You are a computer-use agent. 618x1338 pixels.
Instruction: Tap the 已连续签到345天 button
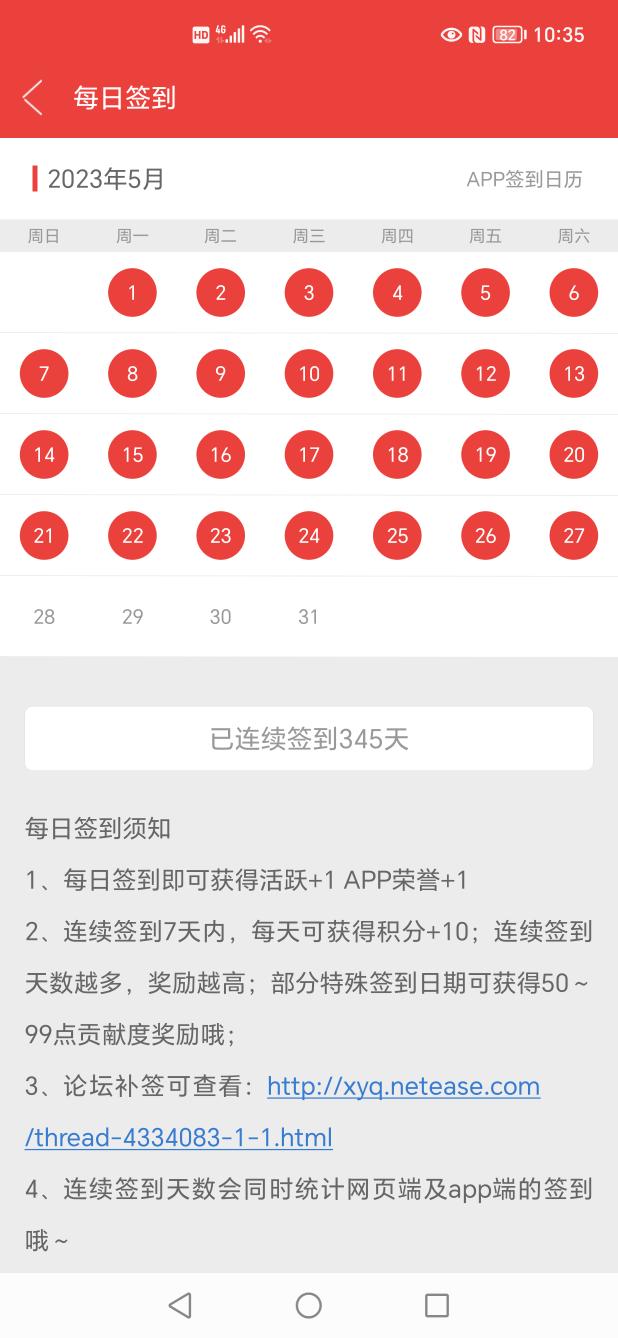pos(309,739)
